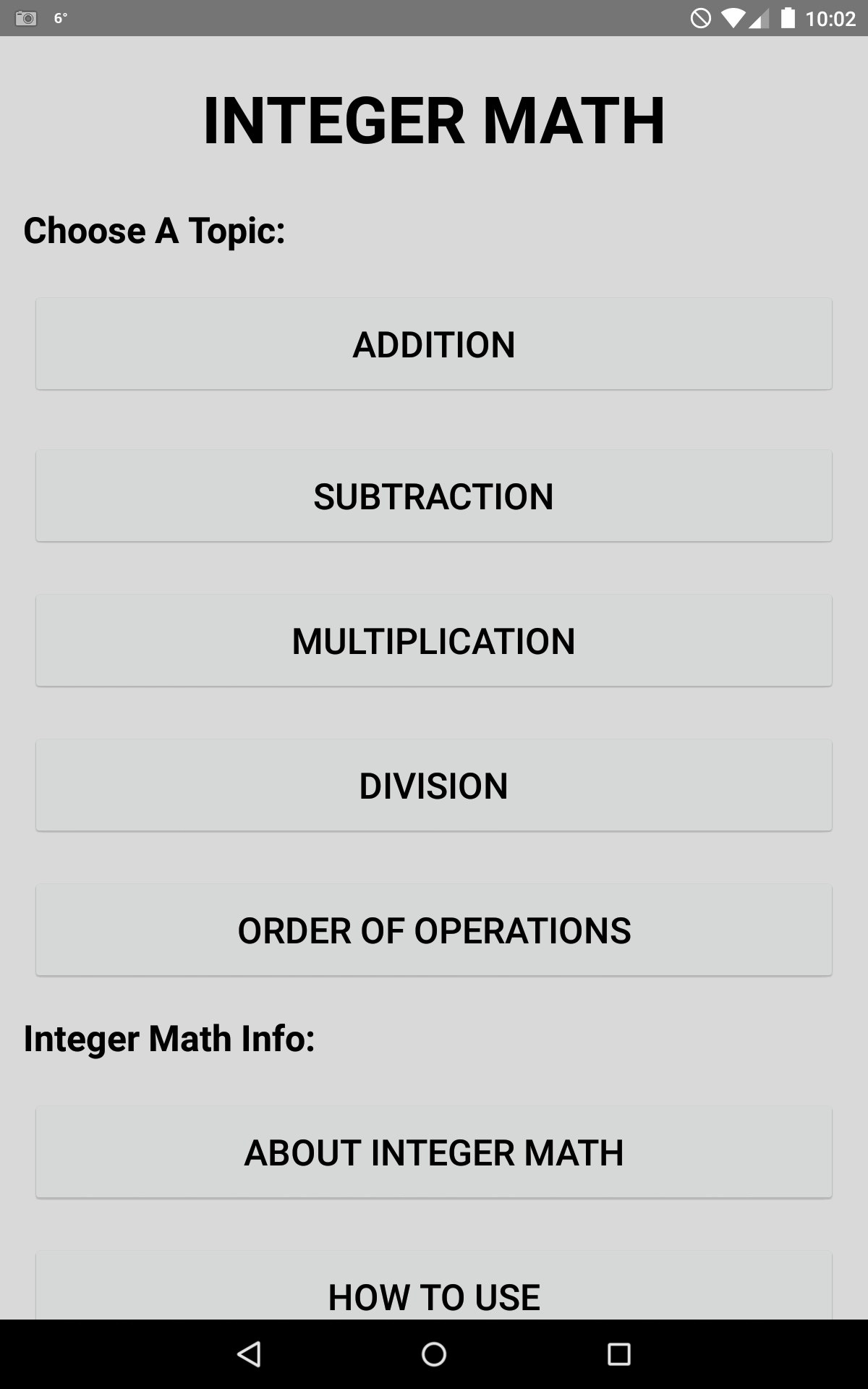
Task: View About Integer Math info
Action: 434,1152
